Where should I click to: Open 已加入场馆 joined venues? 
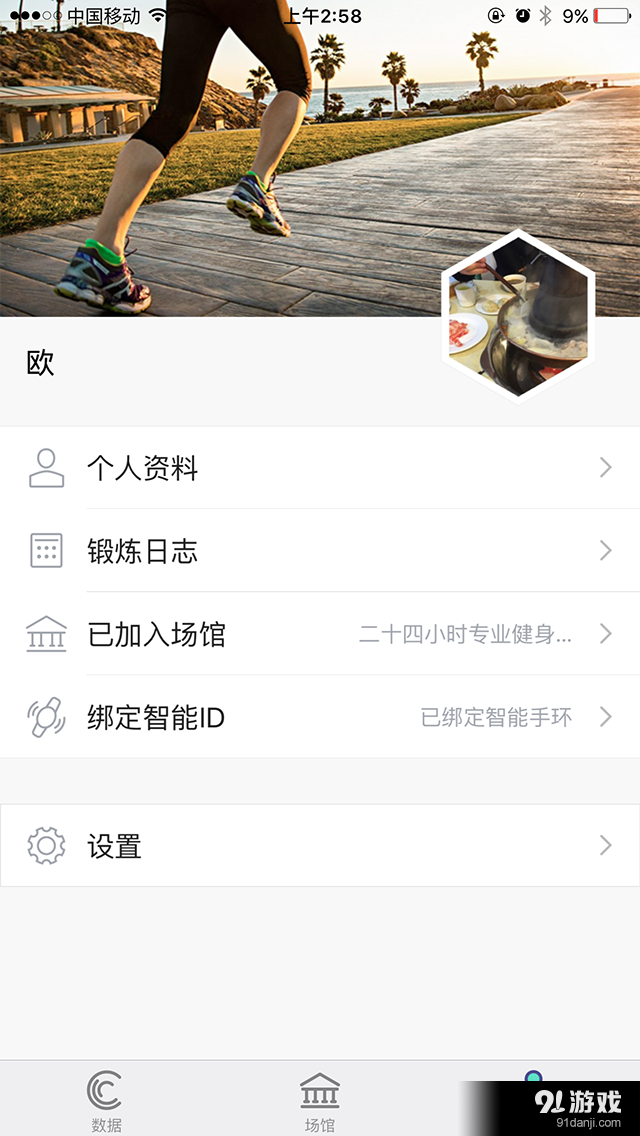tap(320, 634)
